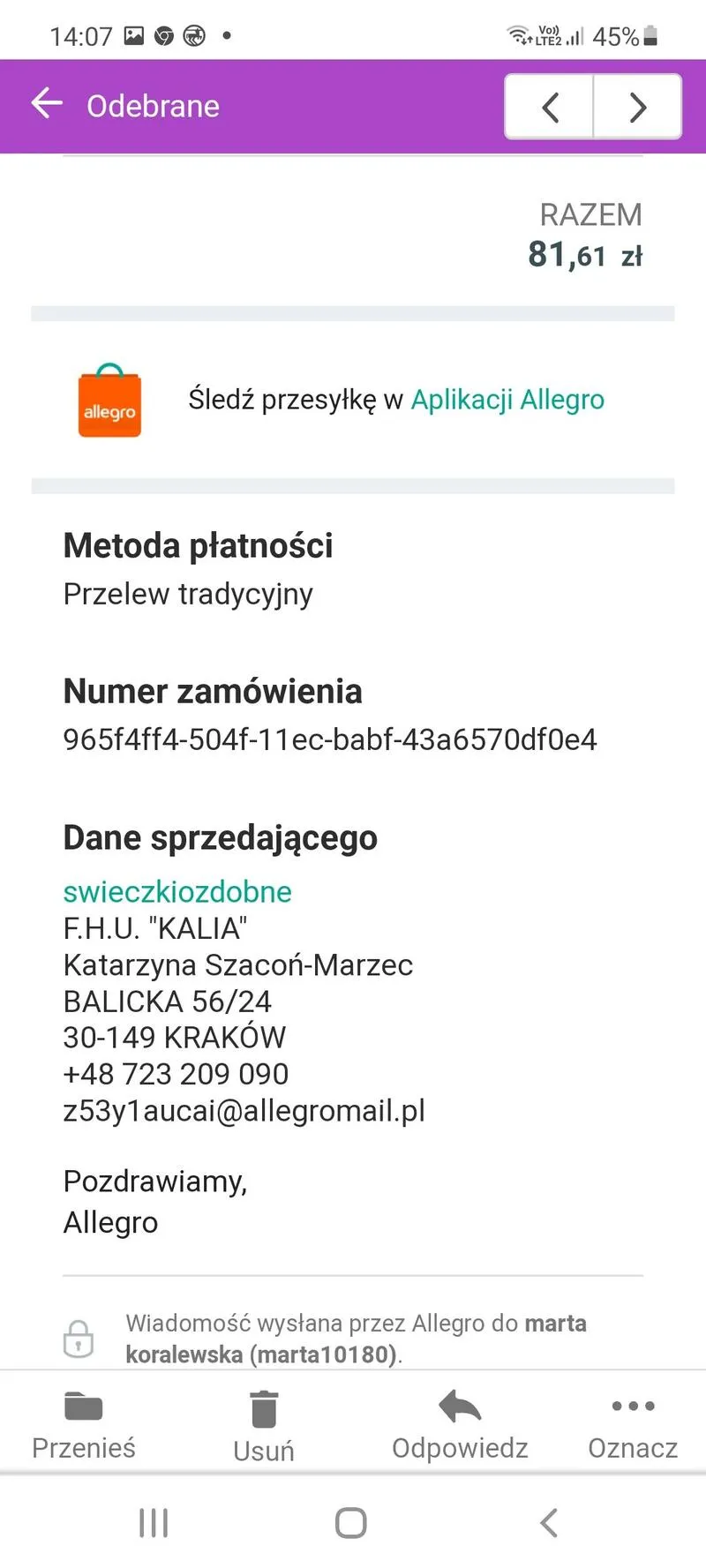The height and width of the screenshot is (1568, 706).
Task: Select the Odpowiedz reply arrow icon
Action: click(x=458, y=1407)
